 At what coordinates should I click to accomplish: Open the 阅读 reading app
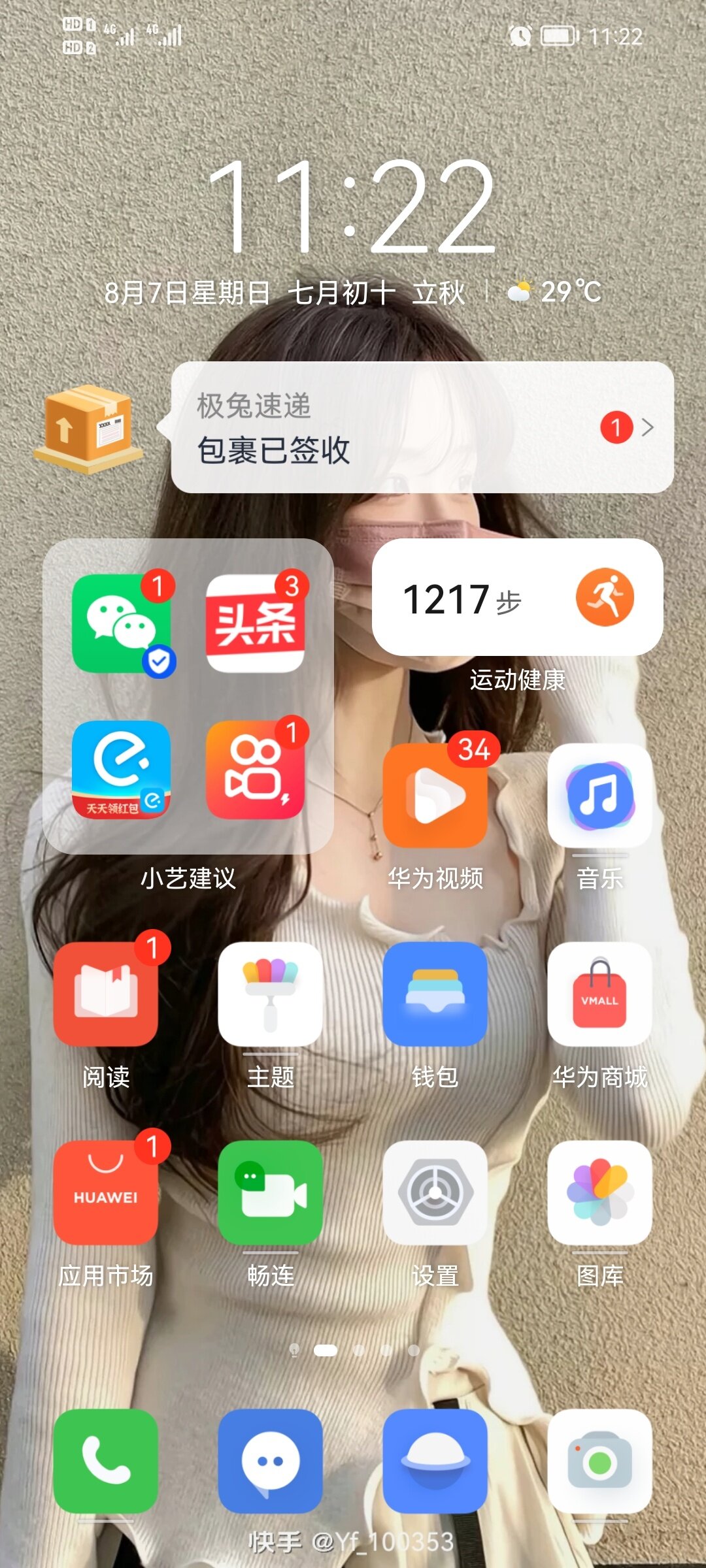click(x=106, y=994)
